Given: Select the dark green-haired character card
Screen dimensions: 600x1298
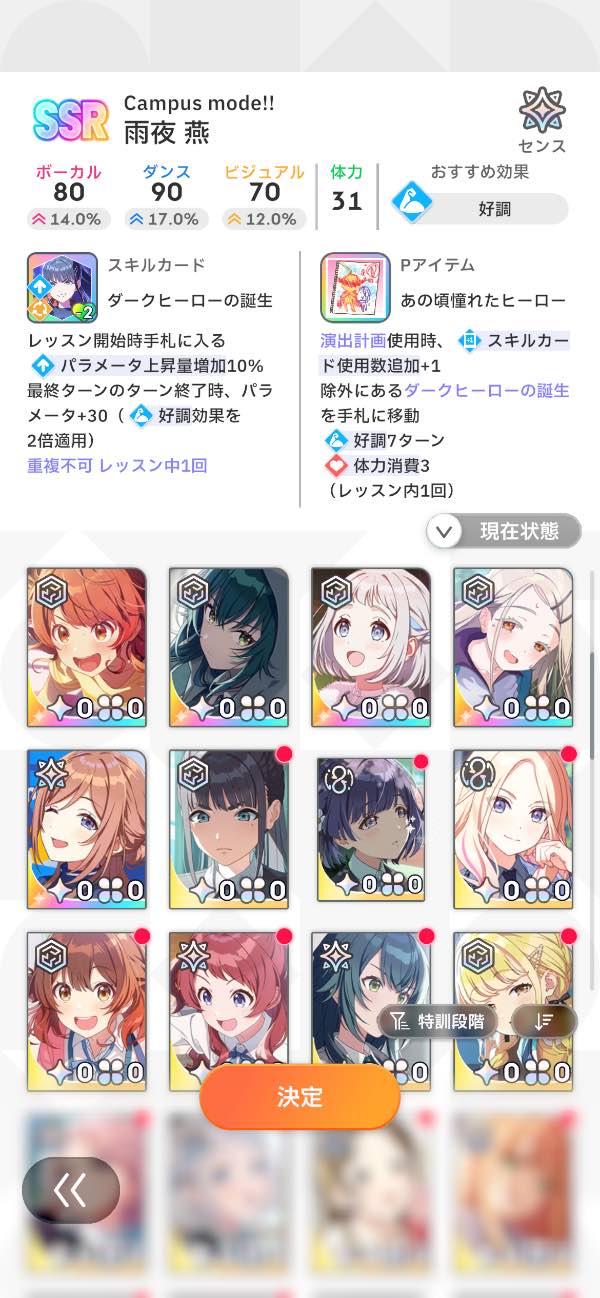Looking at the screenshot, I should pos(229,647).
